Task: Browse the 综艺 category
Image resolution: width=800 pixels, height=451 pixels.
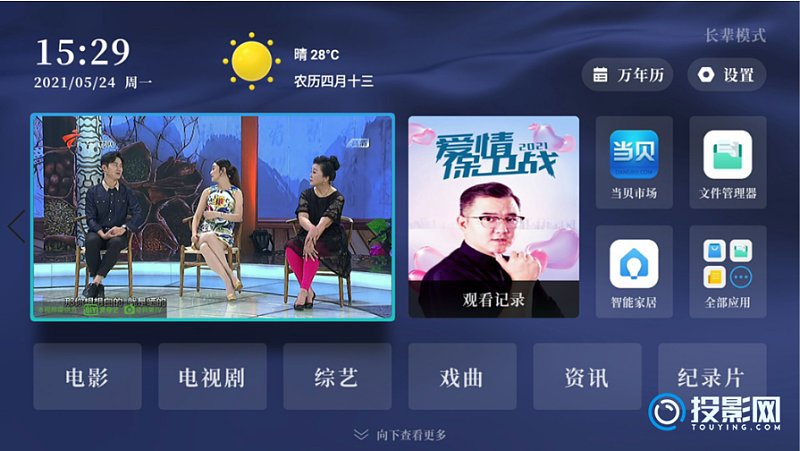Action: click(337, 377)
